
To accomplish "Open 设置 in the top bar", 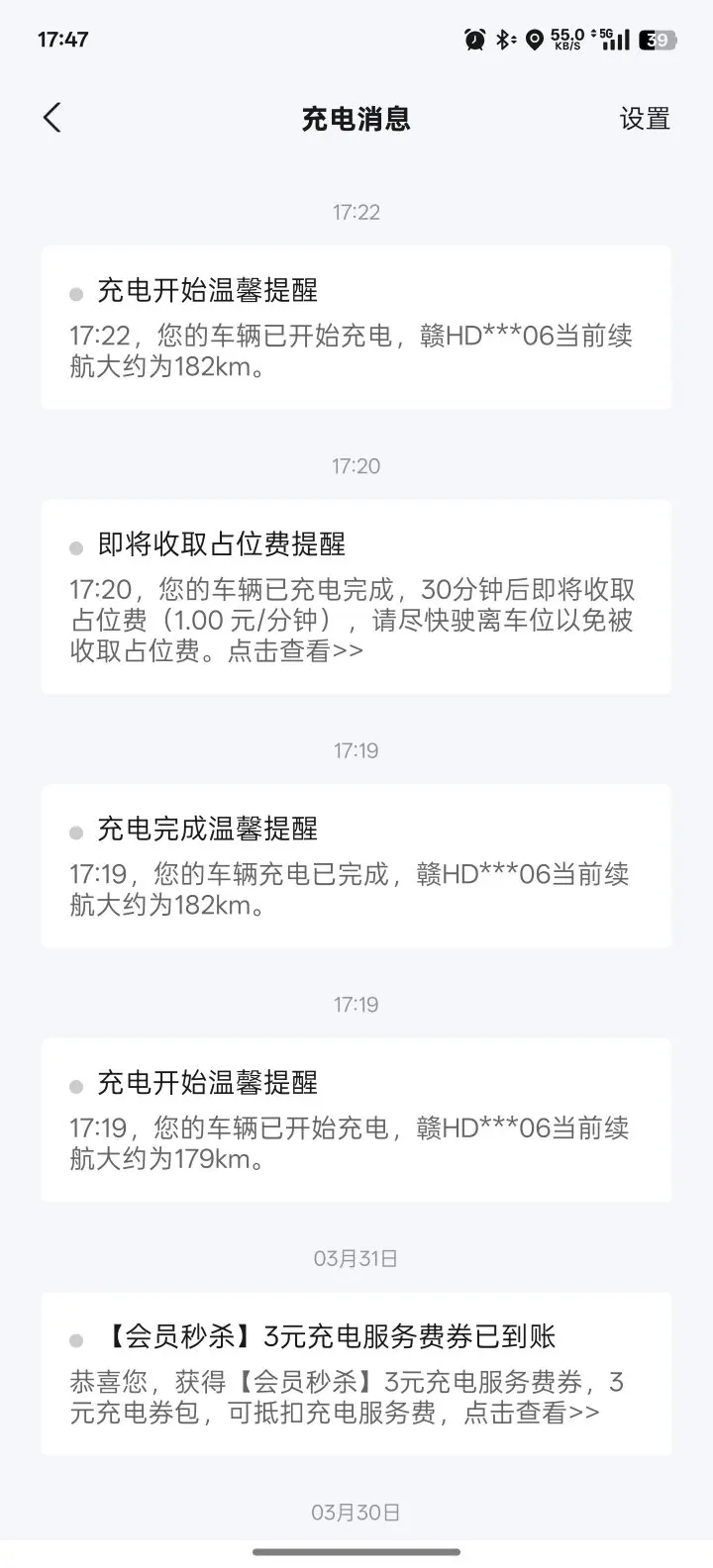I will [x=645, y=119].
